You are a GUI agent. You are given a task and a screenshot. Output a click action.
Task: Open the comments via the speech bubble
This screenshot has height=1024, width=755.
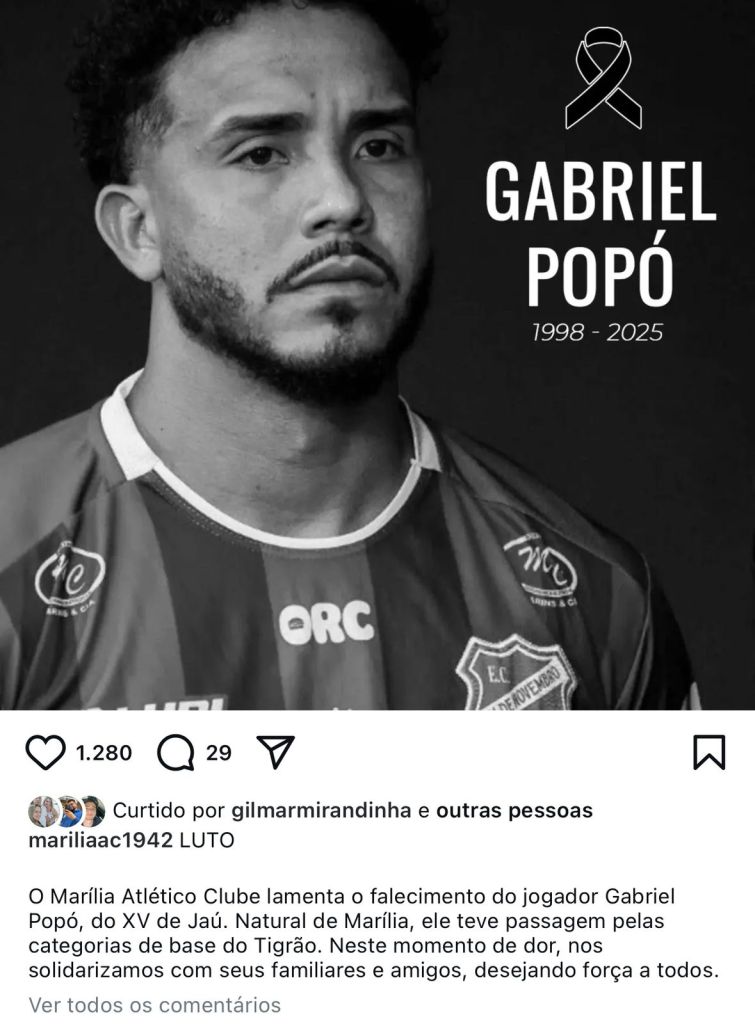coord(176,753)
